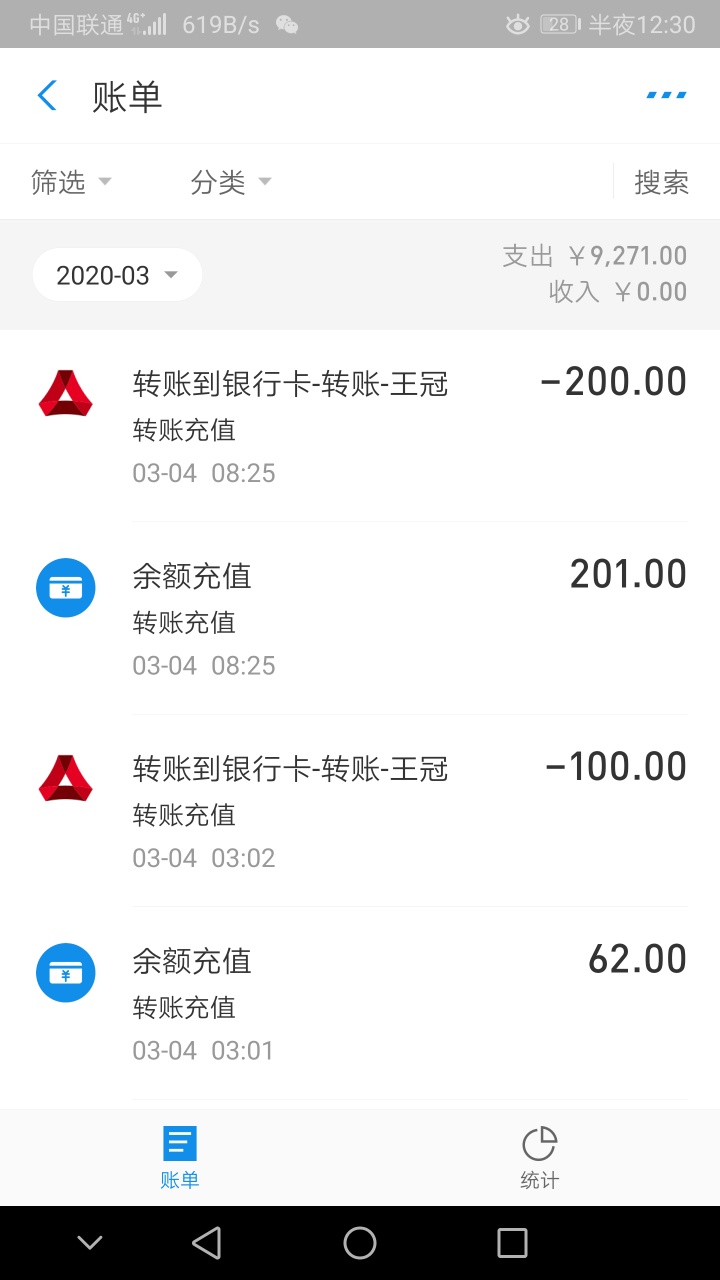Screen dimensions: 720x1280
Task: Change the 2020-03 month selector
Action: [117, 275]
